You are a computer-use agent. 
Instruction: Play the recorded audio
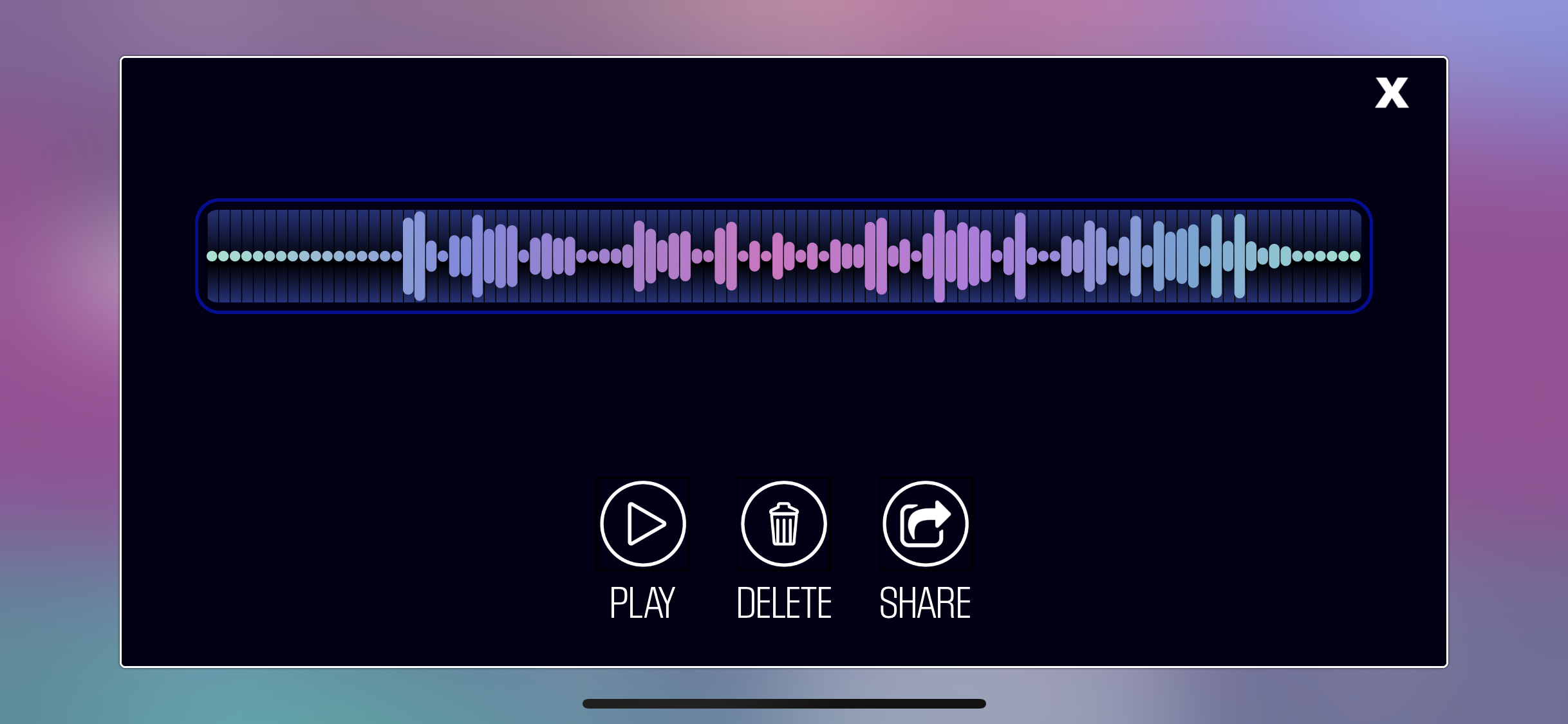pos(642,524)
